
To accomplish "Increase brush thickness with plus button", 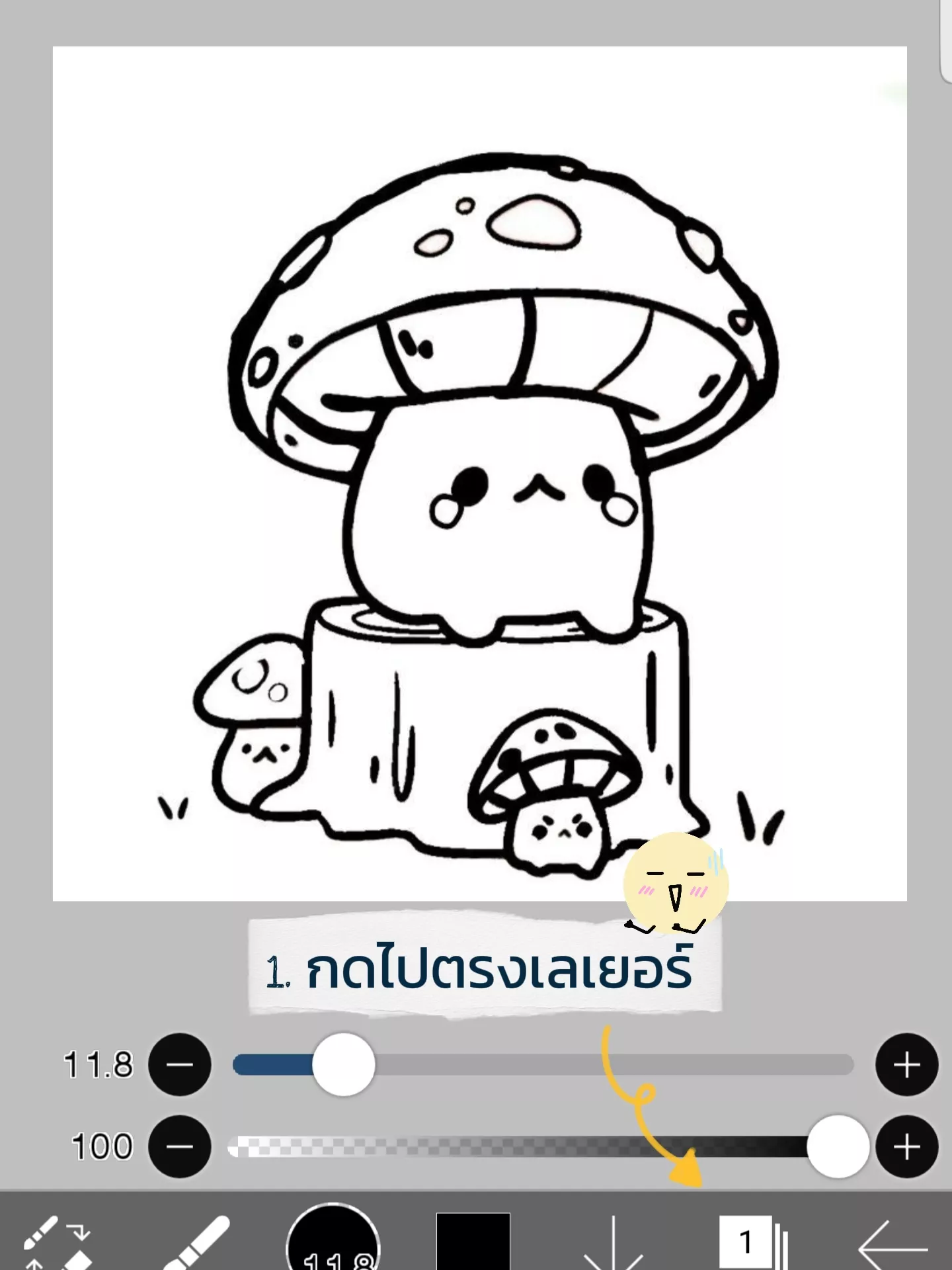I will [x=906, y=1064].
